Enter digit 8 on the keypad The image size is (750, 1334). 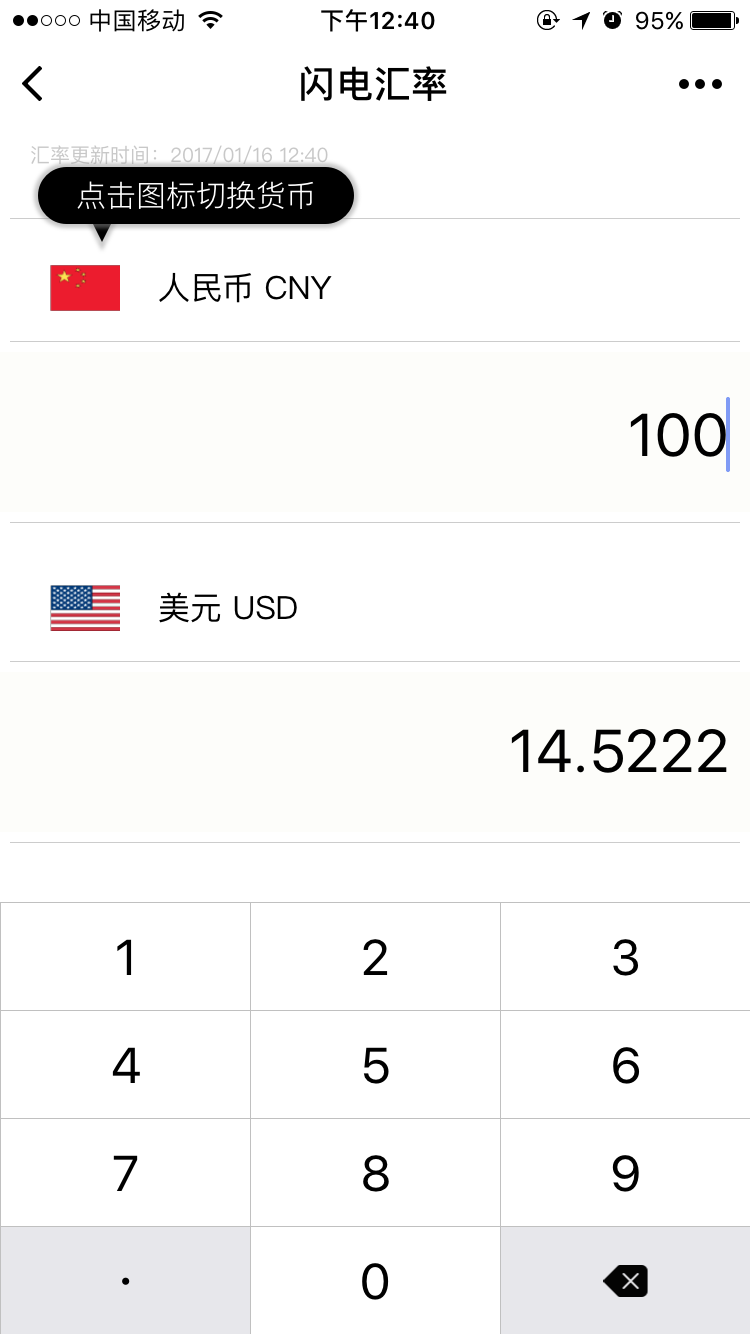pyautogui.click(x=375, y=1173)
